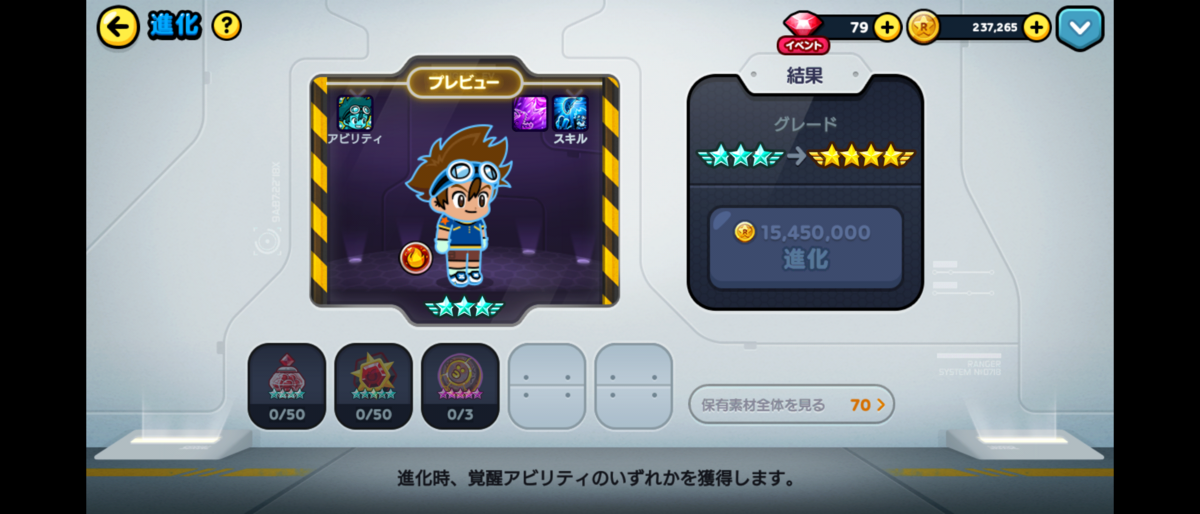Viewport: 1200px width, 514px height.
Task: Select the gold star material slot 0/50
Action: (373, 385)
